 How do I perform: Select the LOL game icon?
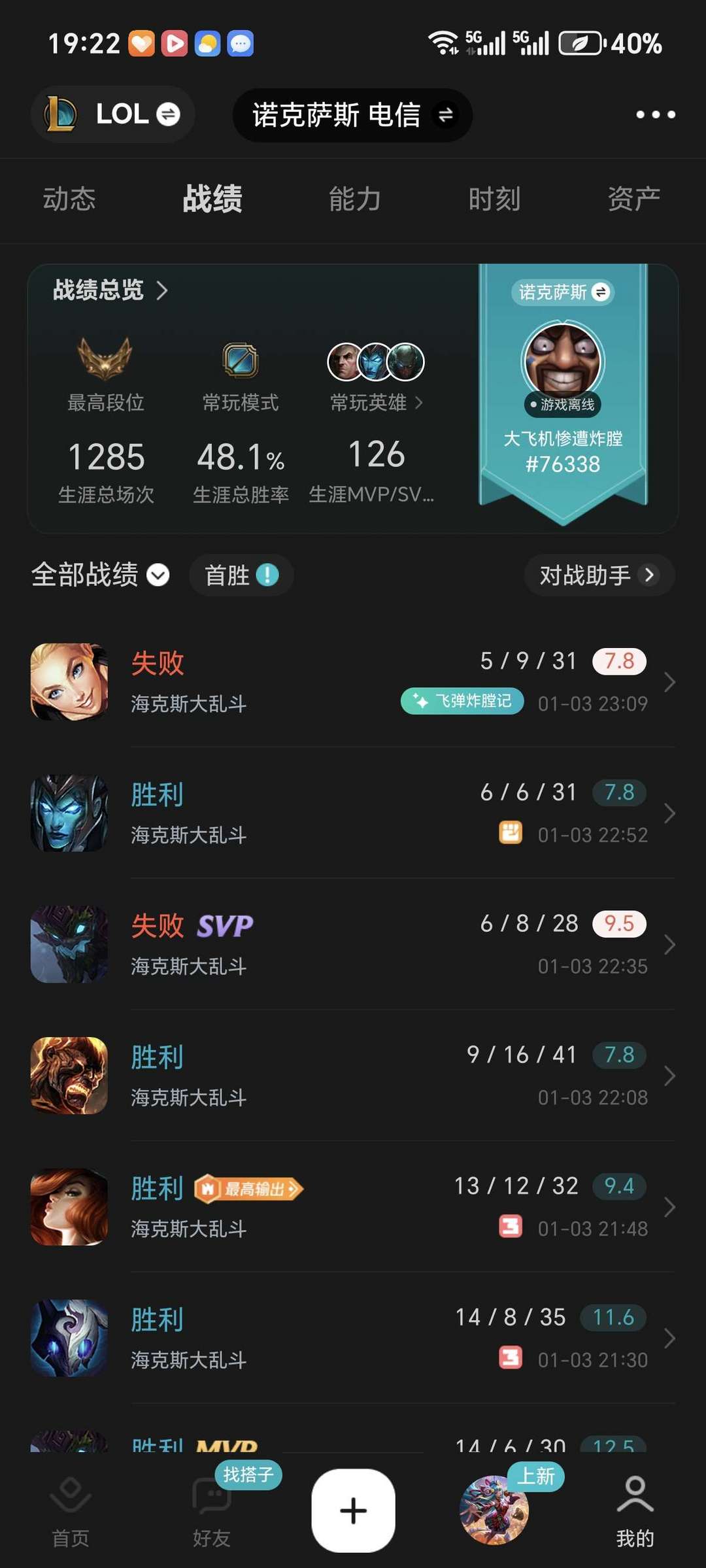tap(62, 114)
